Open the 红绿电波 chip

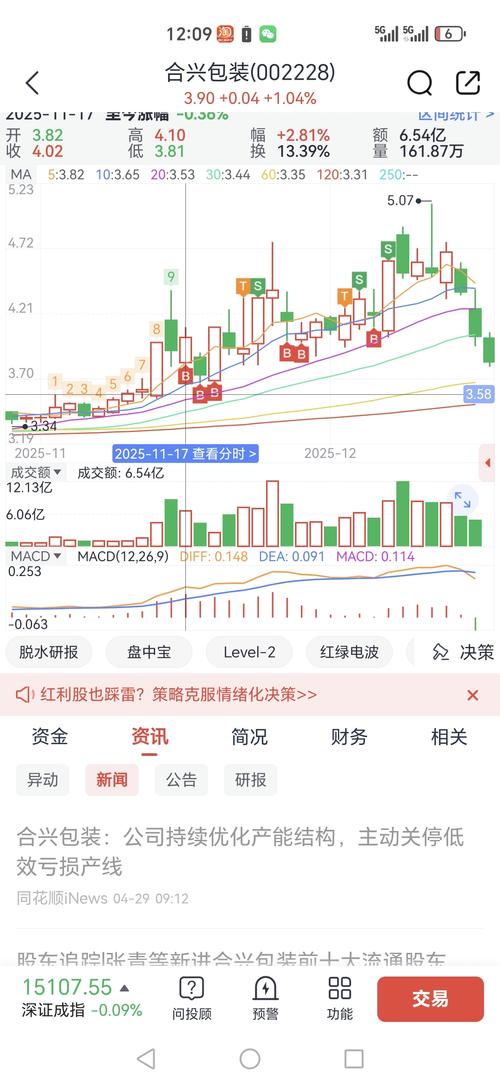(349, 652)
